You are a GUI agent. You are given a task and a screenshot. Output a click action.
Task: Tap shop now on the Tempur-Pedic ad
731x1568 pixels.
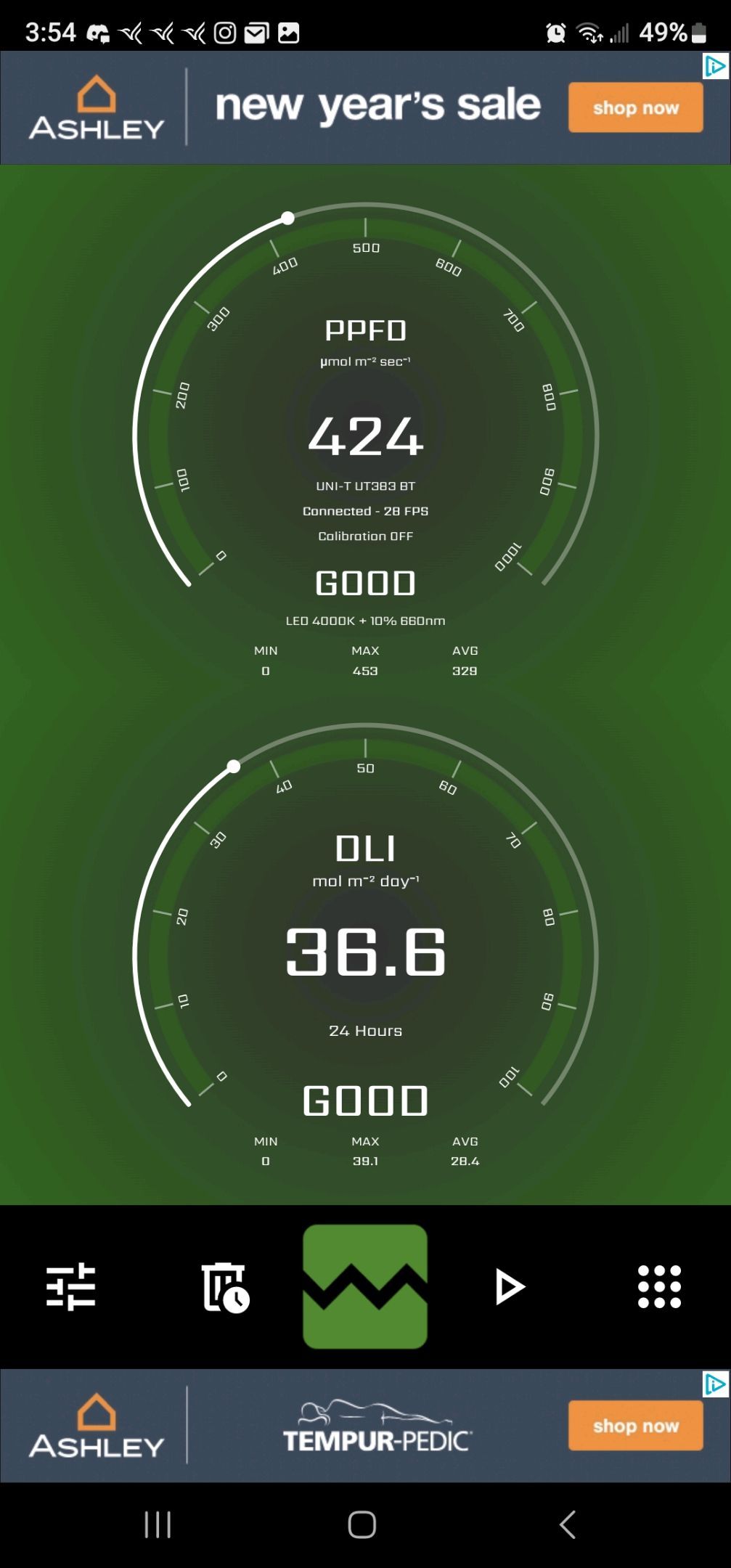pyautogui.click(x=635, y=1426)
